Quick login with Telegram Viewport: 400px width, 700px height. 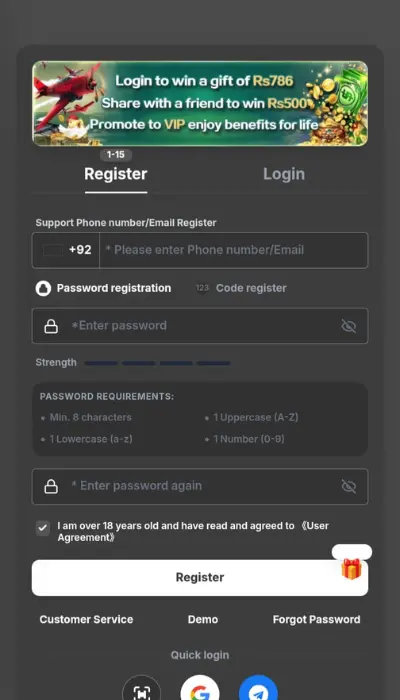click(258, 690)
